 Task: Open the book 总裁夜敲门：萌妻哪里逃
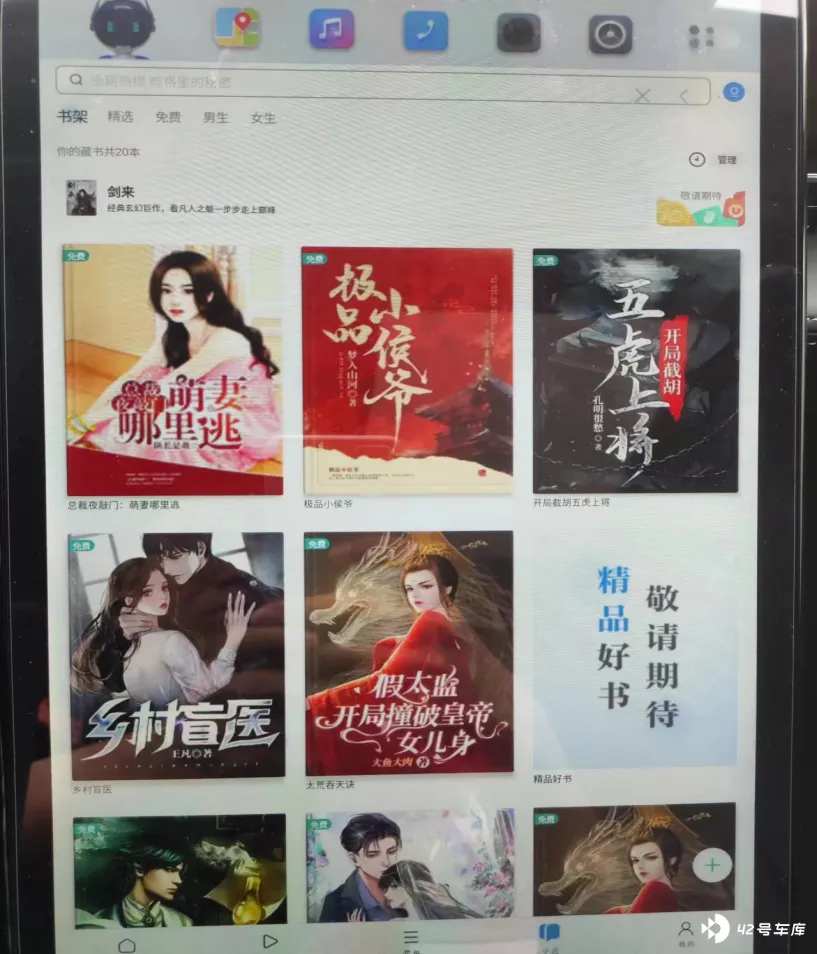[x=174, y=370]
